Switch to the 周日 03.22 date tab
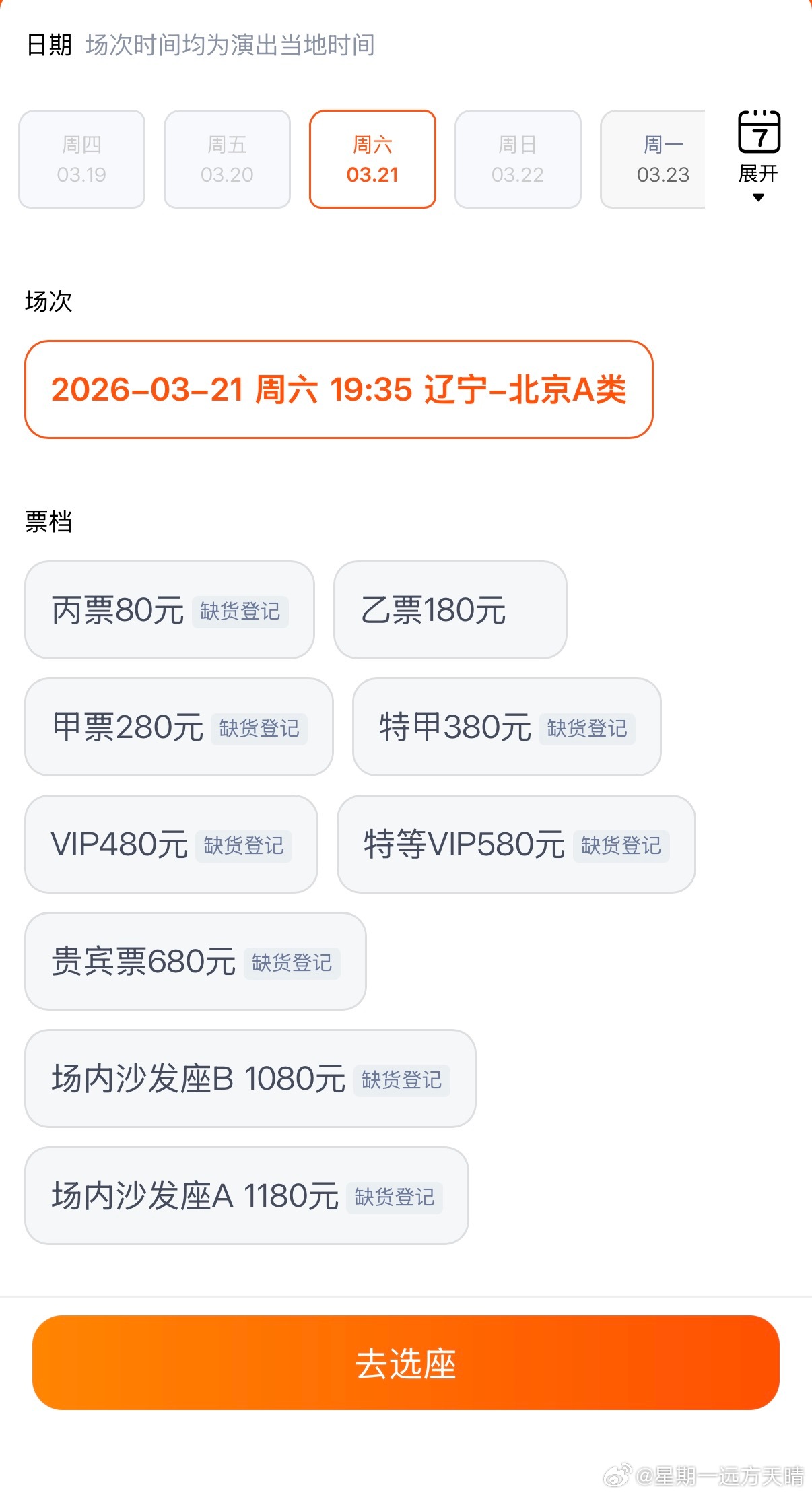This screenshot has width=812, height=1495. pyautogui.click(x=518, y=159)
